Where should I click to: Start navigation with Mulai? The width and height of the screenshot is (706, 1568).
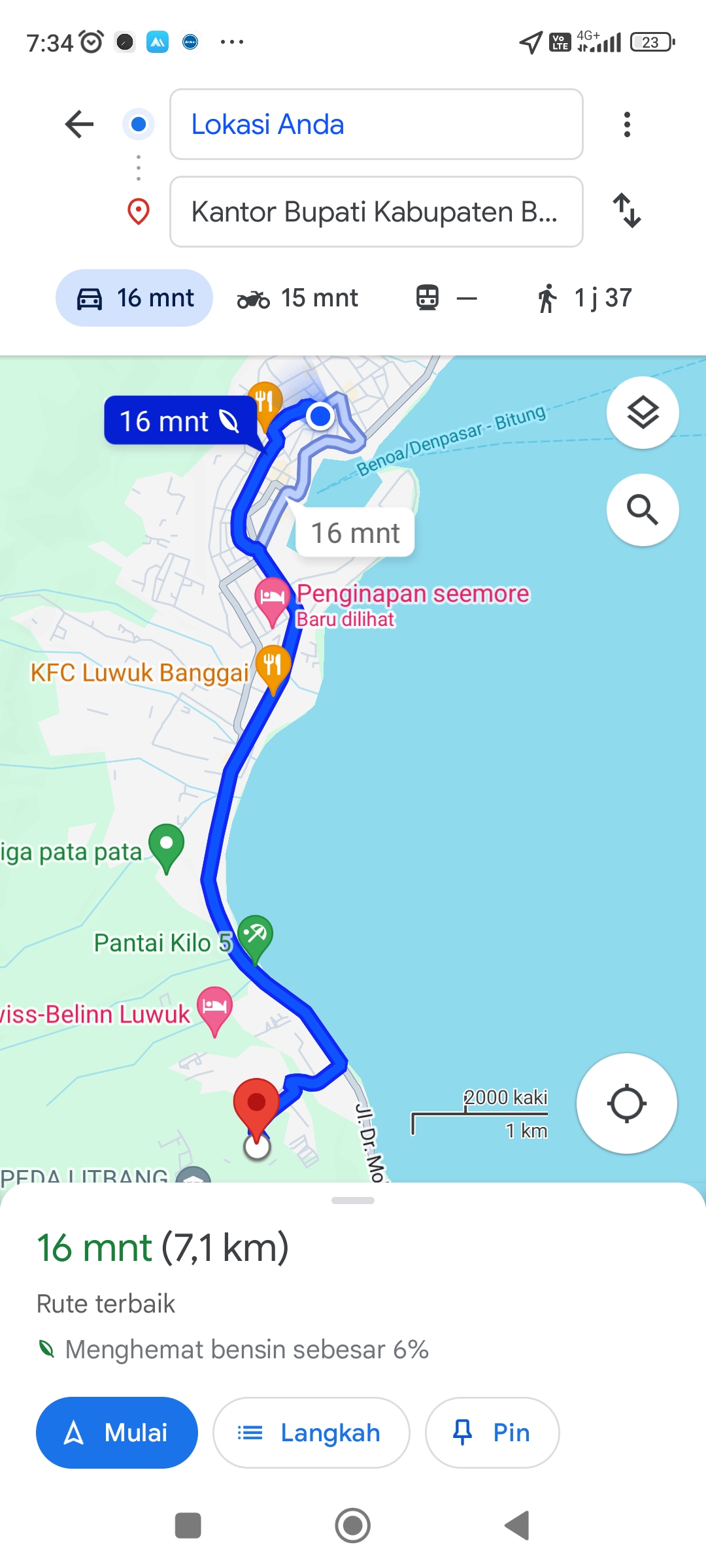click(117, 1433)
